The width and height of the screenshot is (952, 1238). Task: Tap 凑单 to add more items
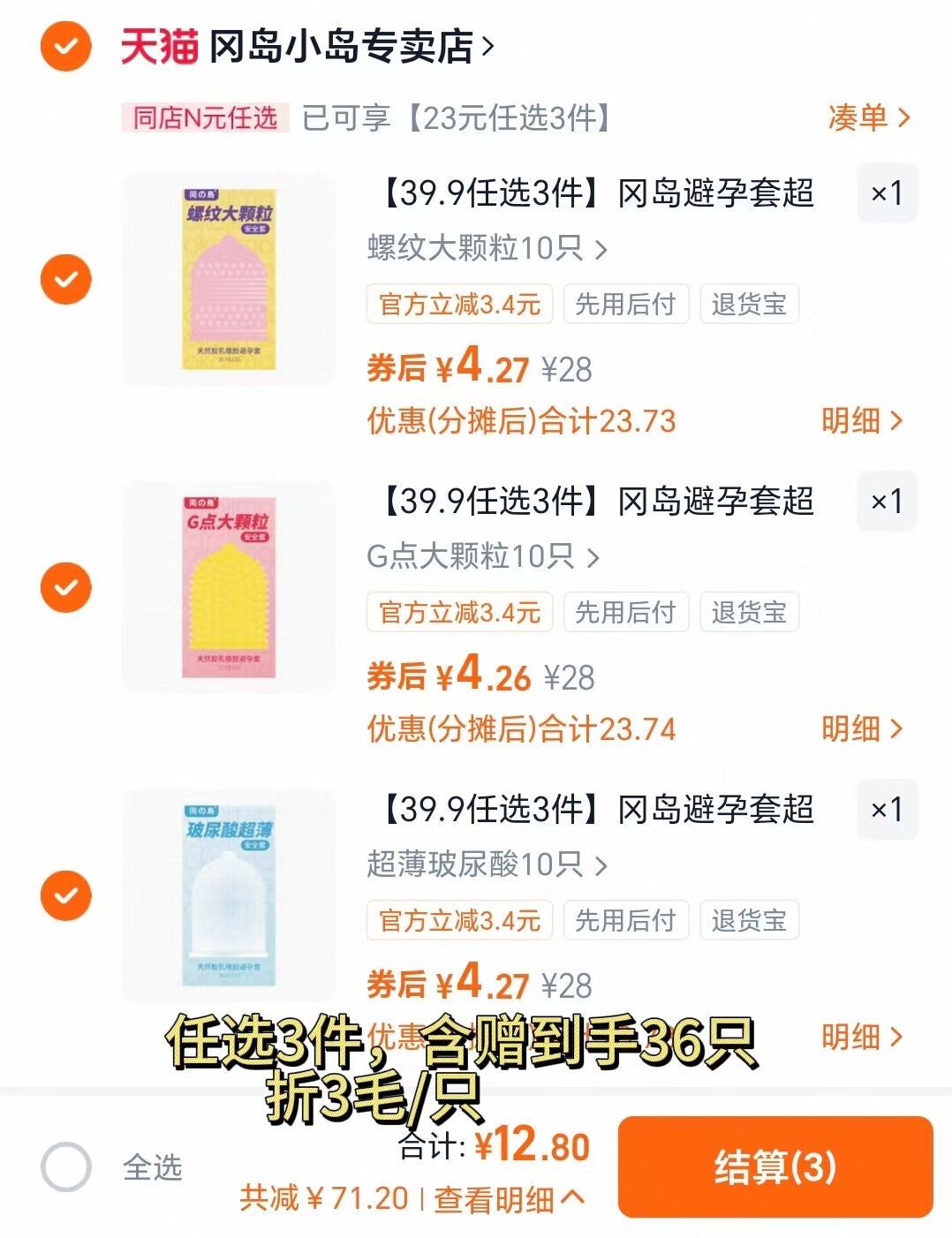[867, 117]
